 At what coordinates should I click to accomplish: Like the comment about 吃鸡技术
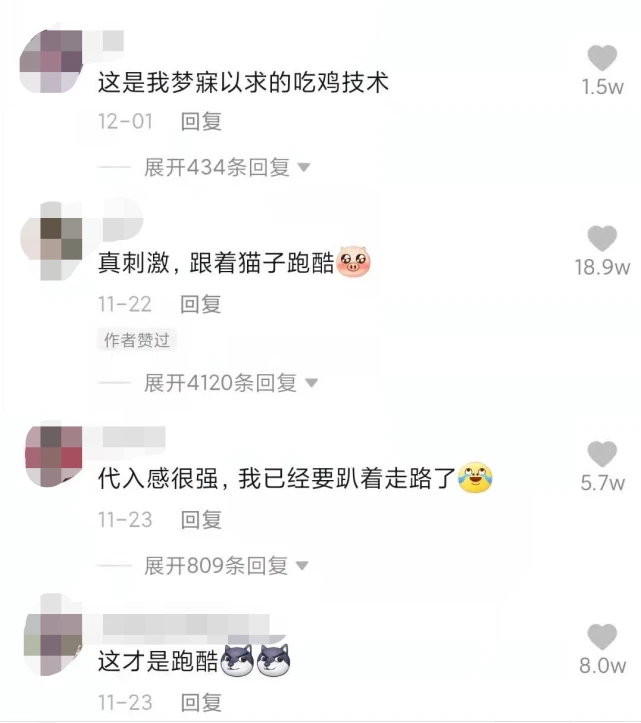click(602, 59)
